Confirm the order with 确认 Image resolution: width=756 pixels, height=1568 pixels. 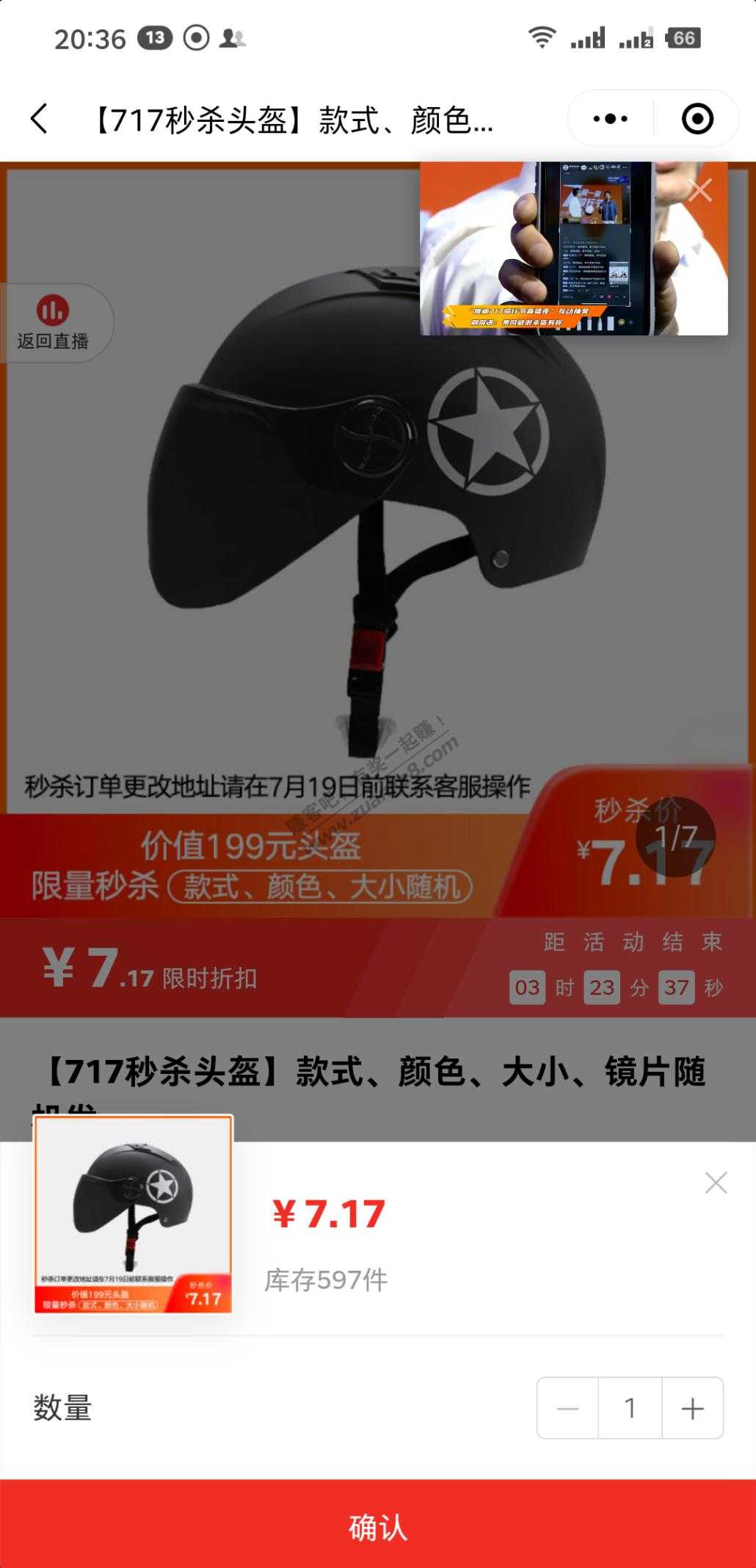click(378, 1528)
